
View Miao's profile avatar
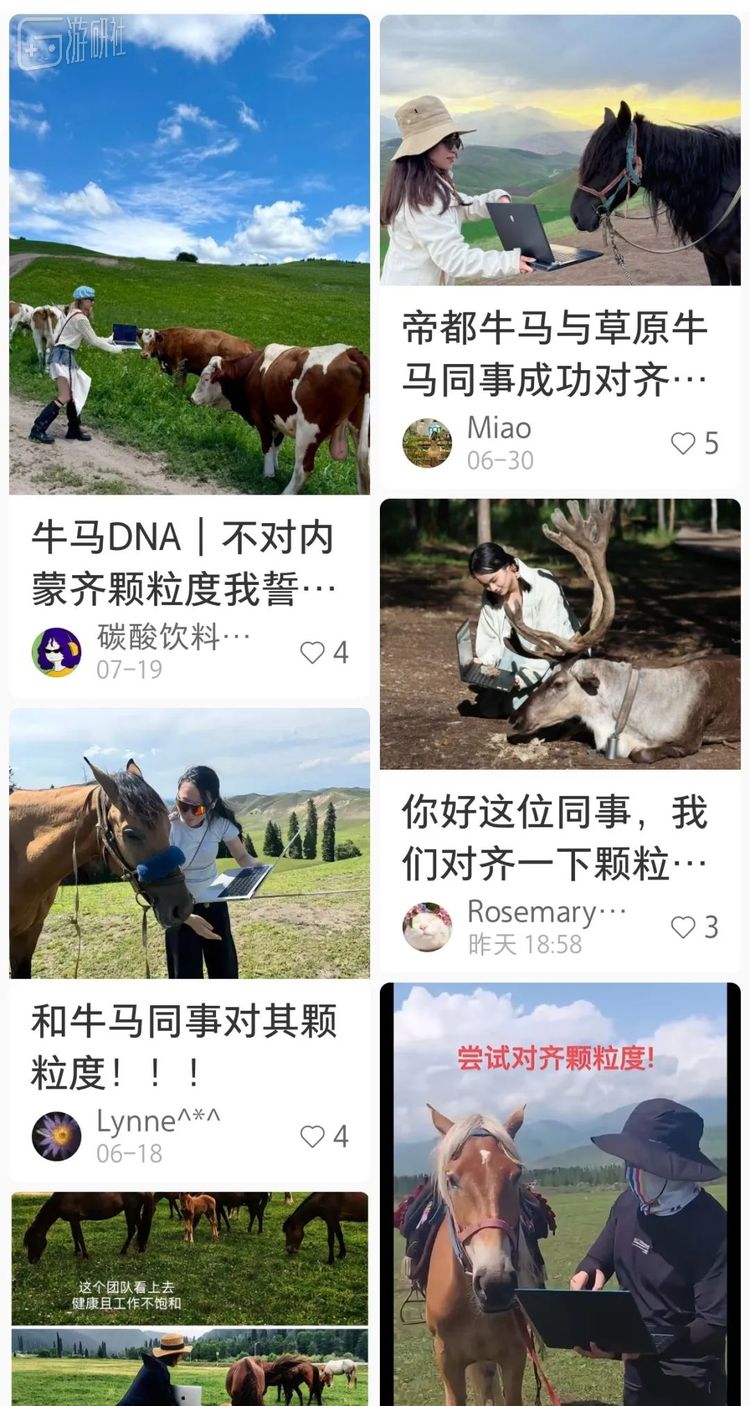(427, 443)
